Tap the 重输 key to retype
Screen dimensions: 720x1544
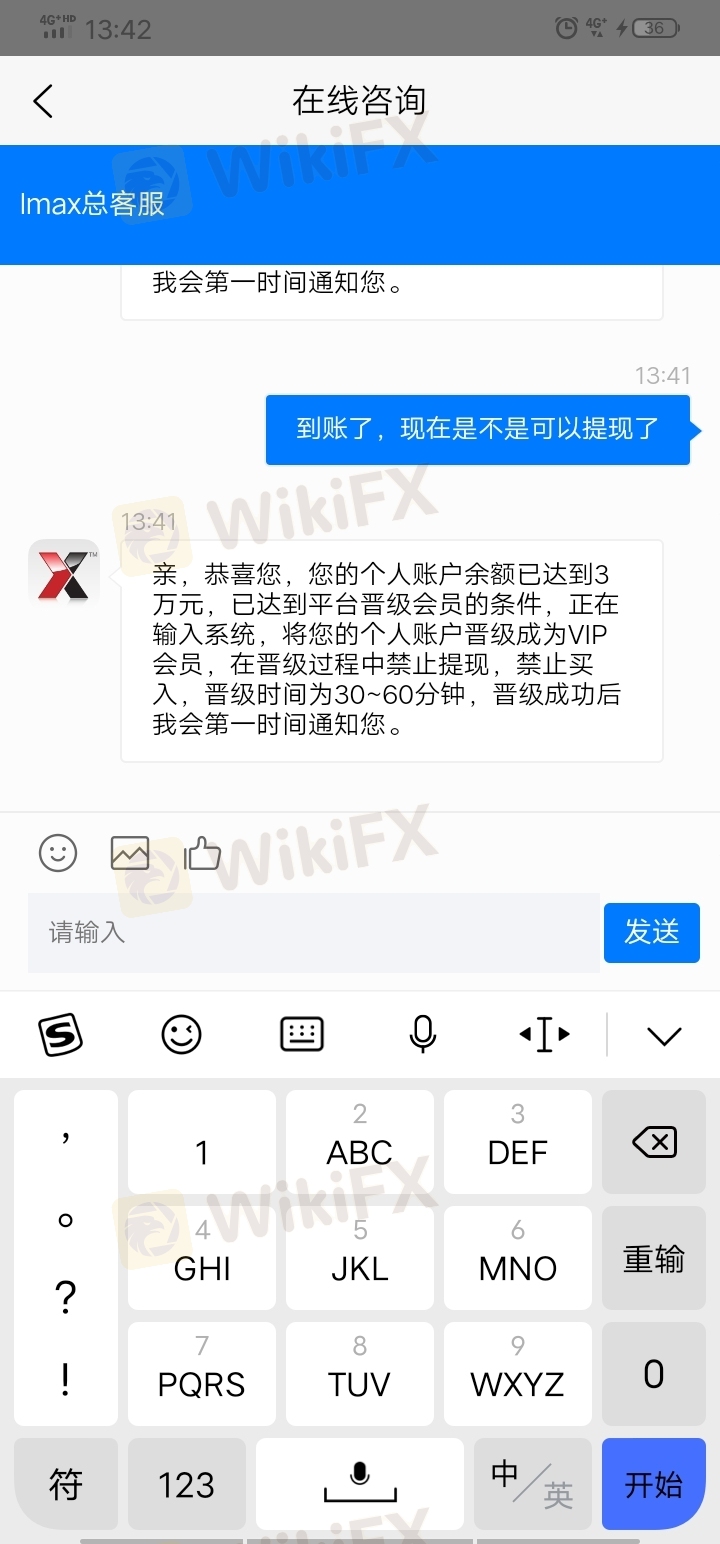coord(654,1258)
